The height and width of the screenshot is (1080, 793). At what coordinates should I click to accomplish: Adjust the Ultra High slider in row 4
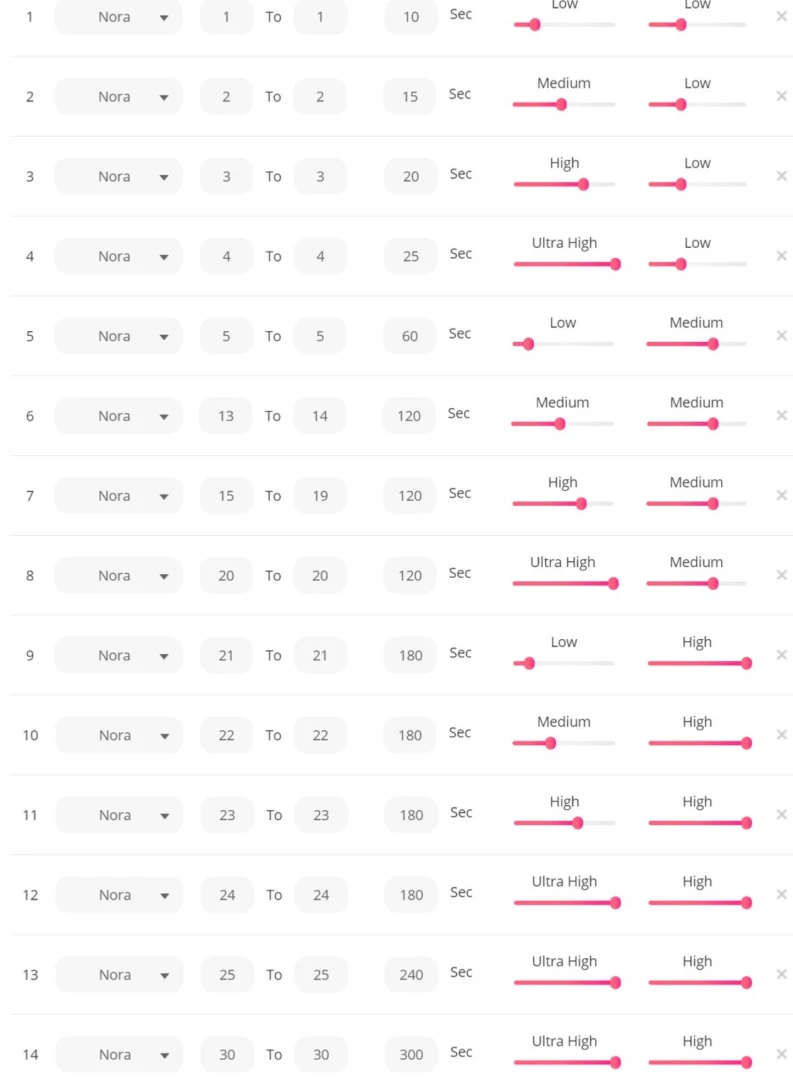click(x=615, y=264)
